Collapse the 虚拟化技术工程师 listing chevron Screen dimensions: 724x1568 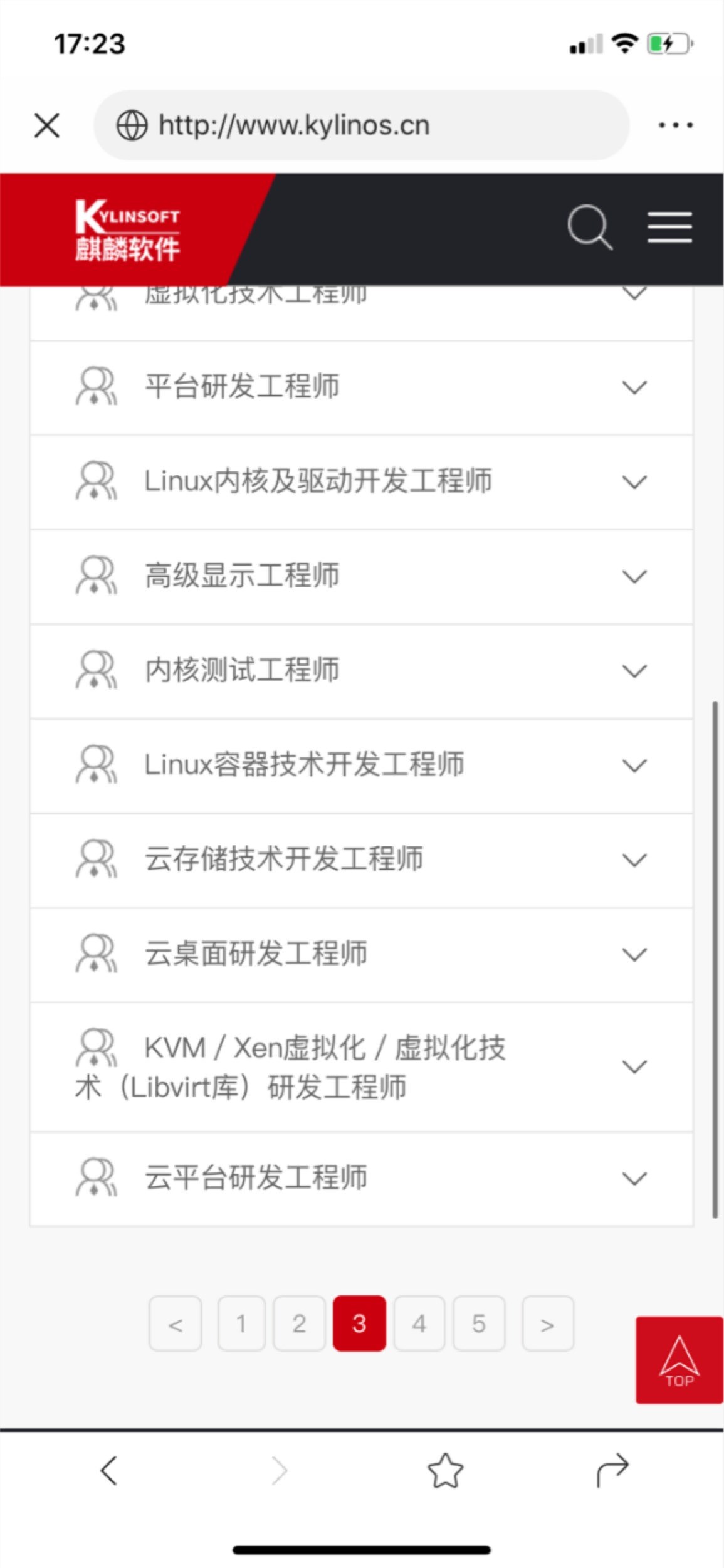(634, 292)
